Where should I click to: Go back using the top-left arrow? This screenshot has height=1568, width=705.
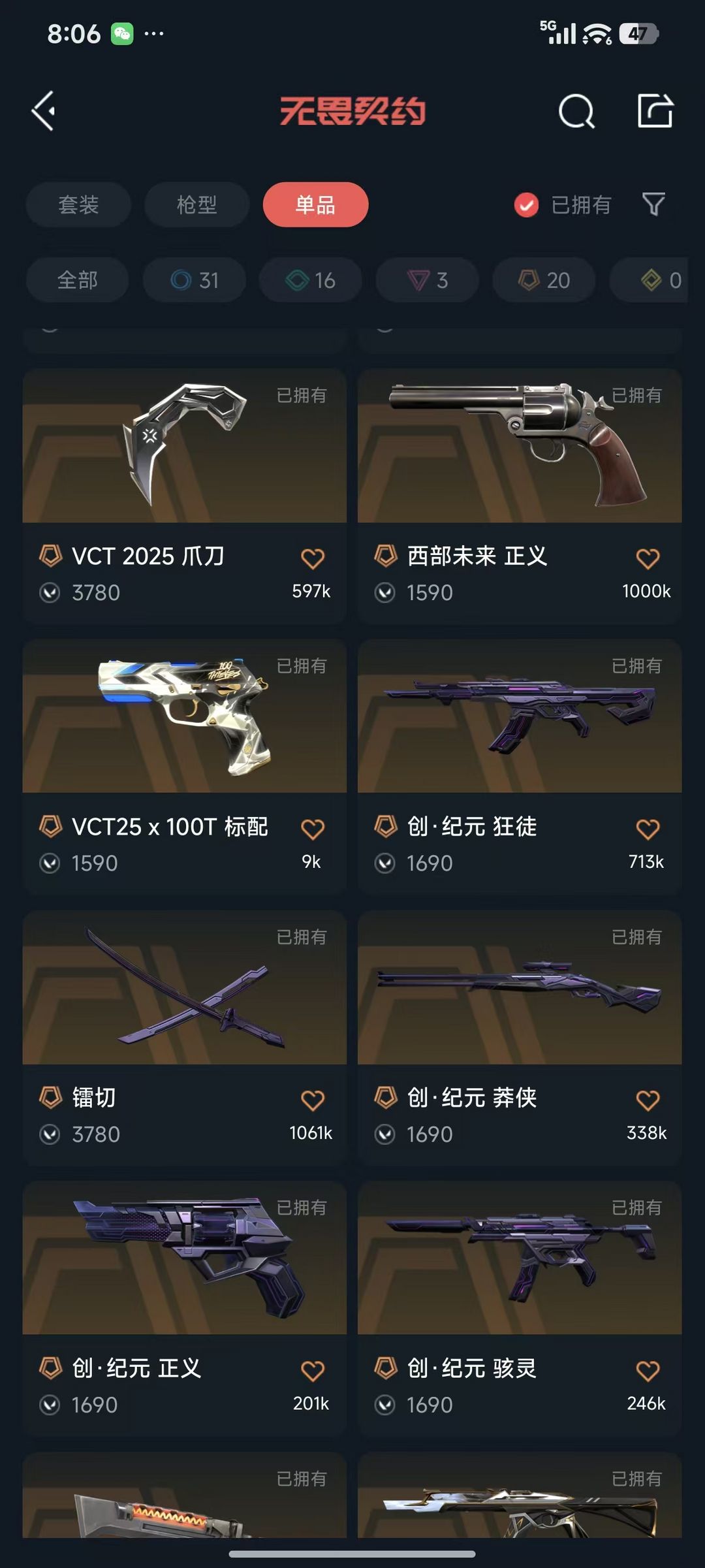click(x=44, y=111)
